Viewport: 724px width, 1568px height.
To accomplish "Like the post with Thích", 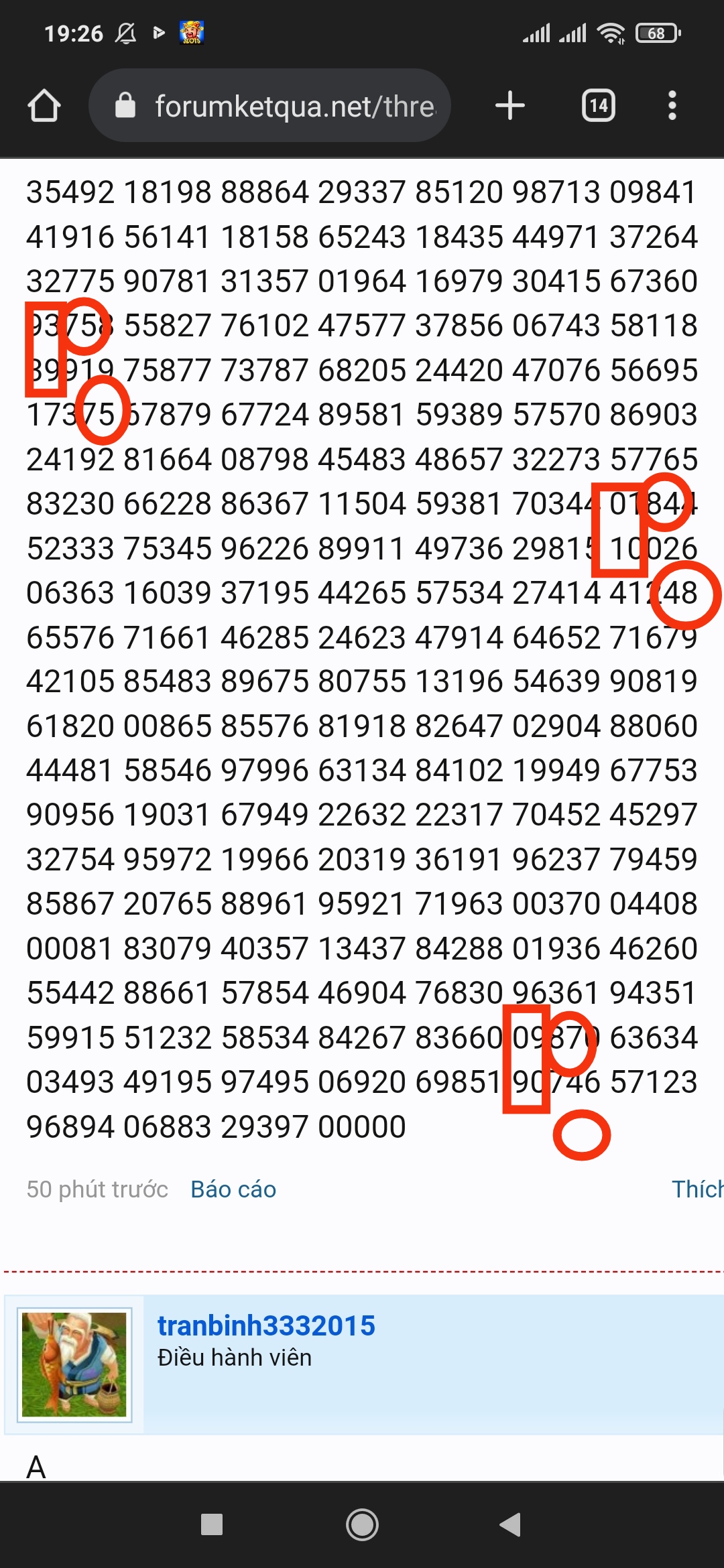I will coord(697,1189).
